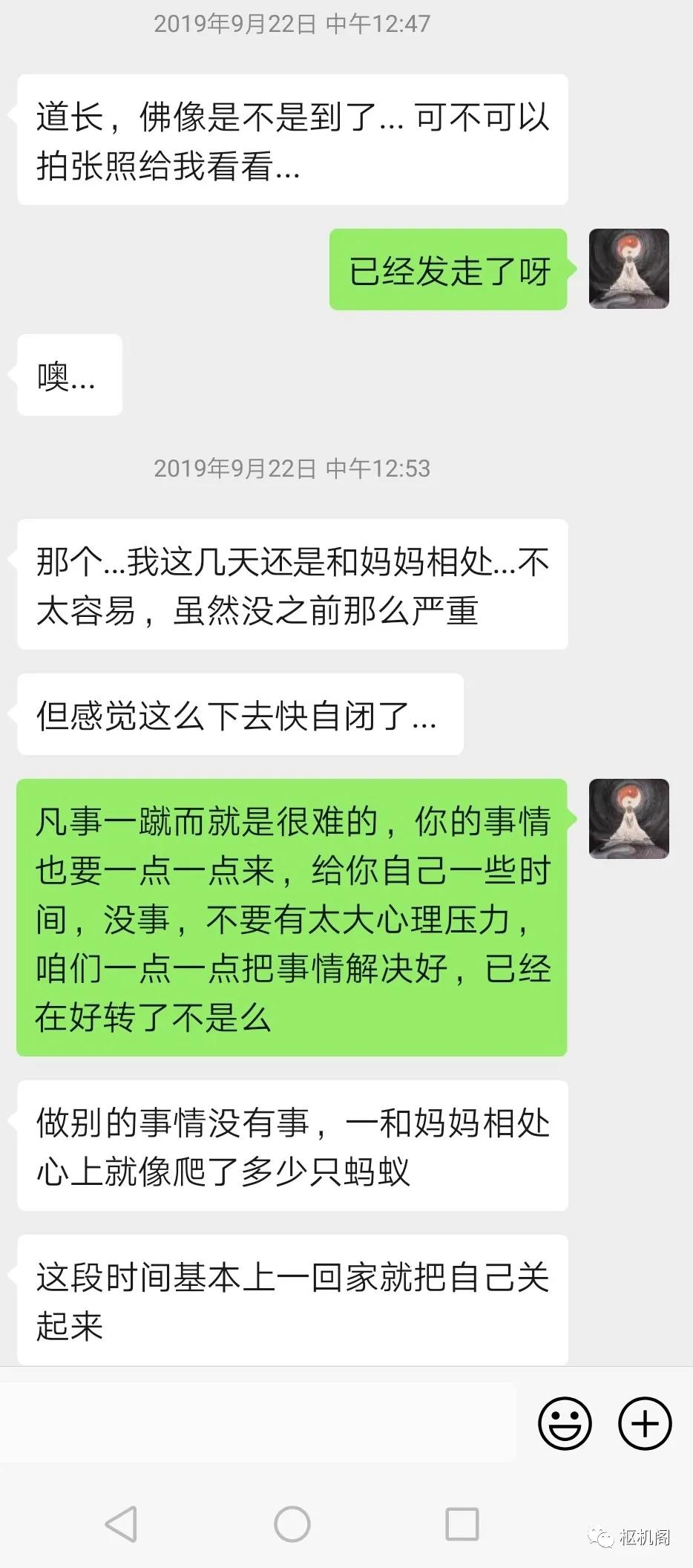Screen dimensions: 693x1568
Task: Open avatar next to 已经发走了呀
Action: pos(628,269)
